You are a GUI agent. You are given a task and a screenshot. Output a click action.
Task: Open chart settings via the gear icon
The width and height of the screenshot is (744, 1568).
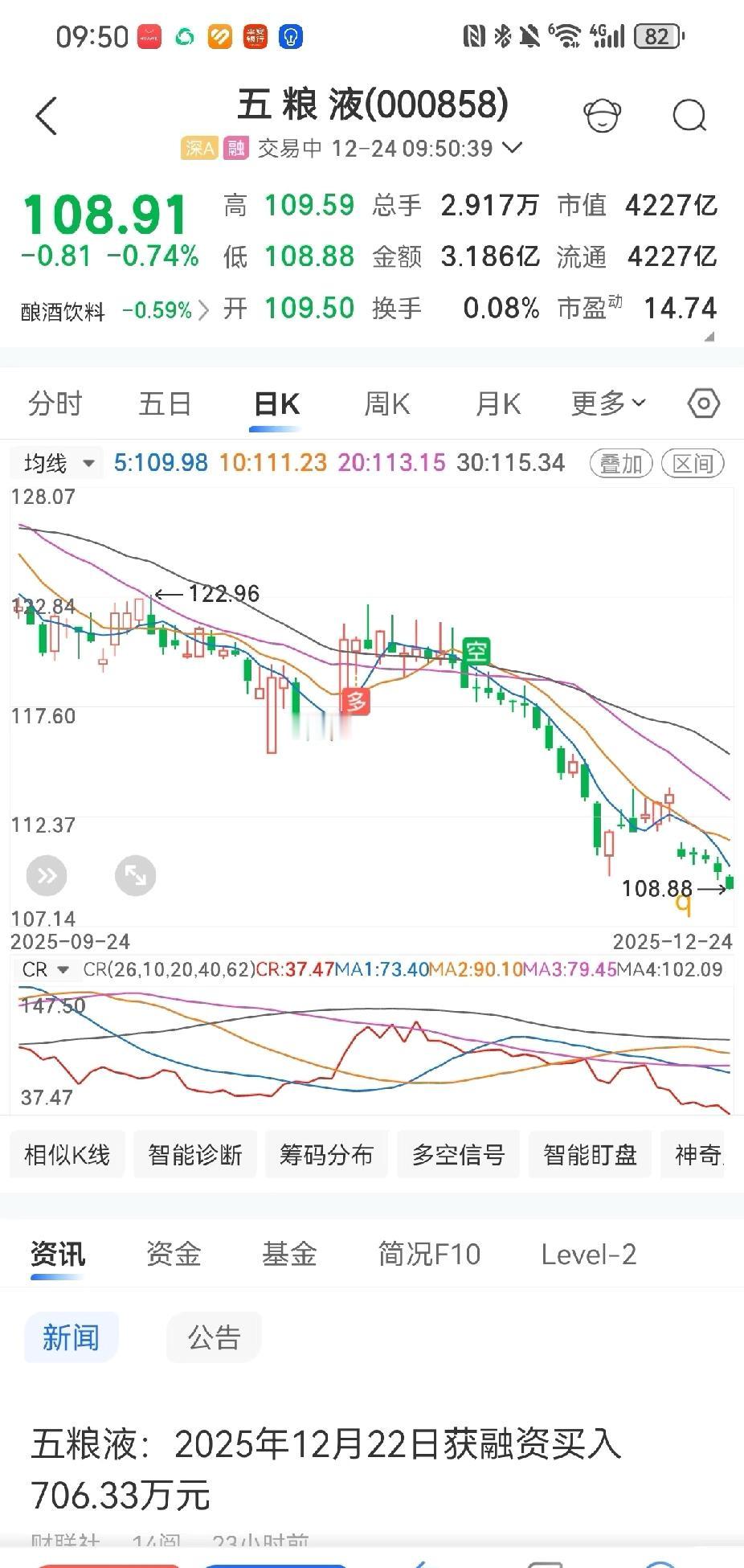tap(703, 403)
